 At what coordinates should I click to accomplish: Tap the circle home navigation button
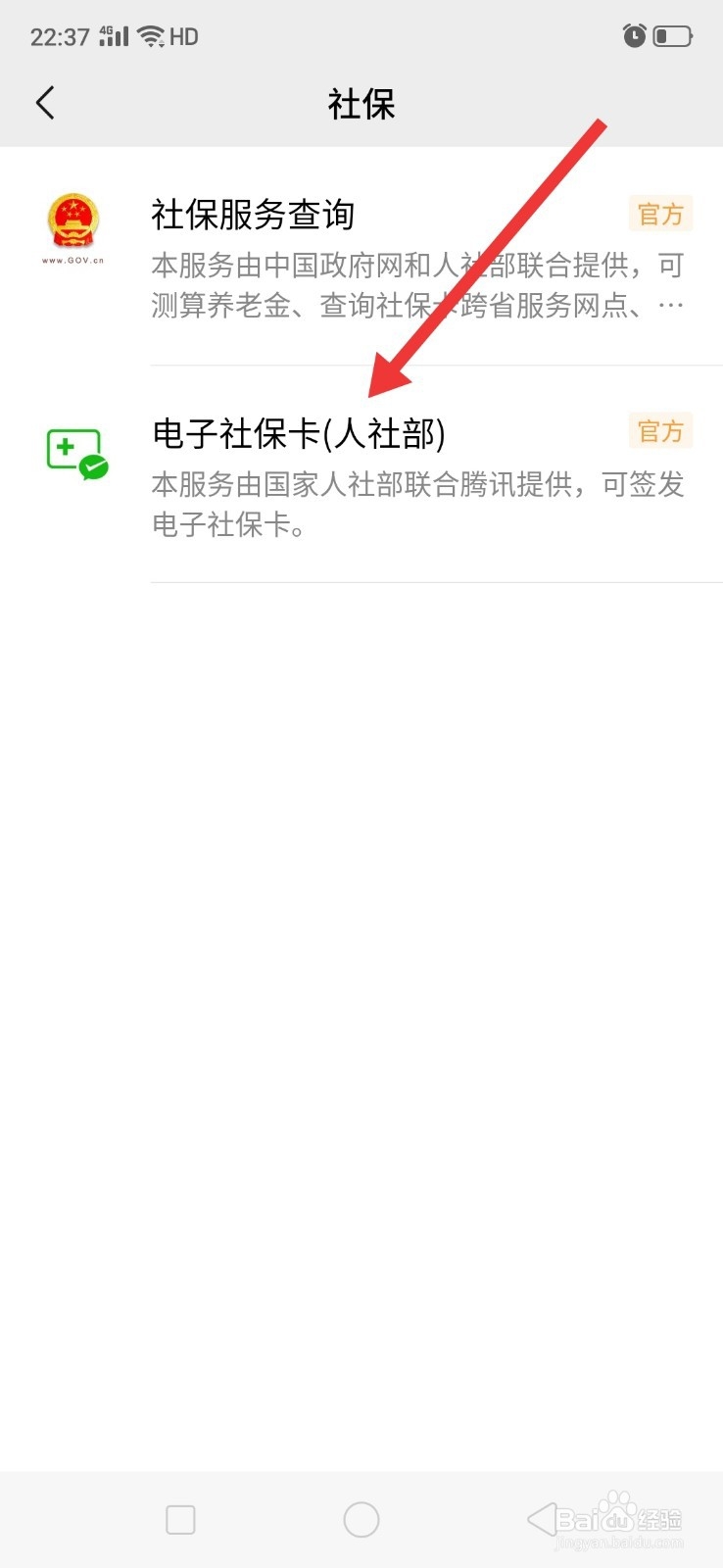[361, 1517]
